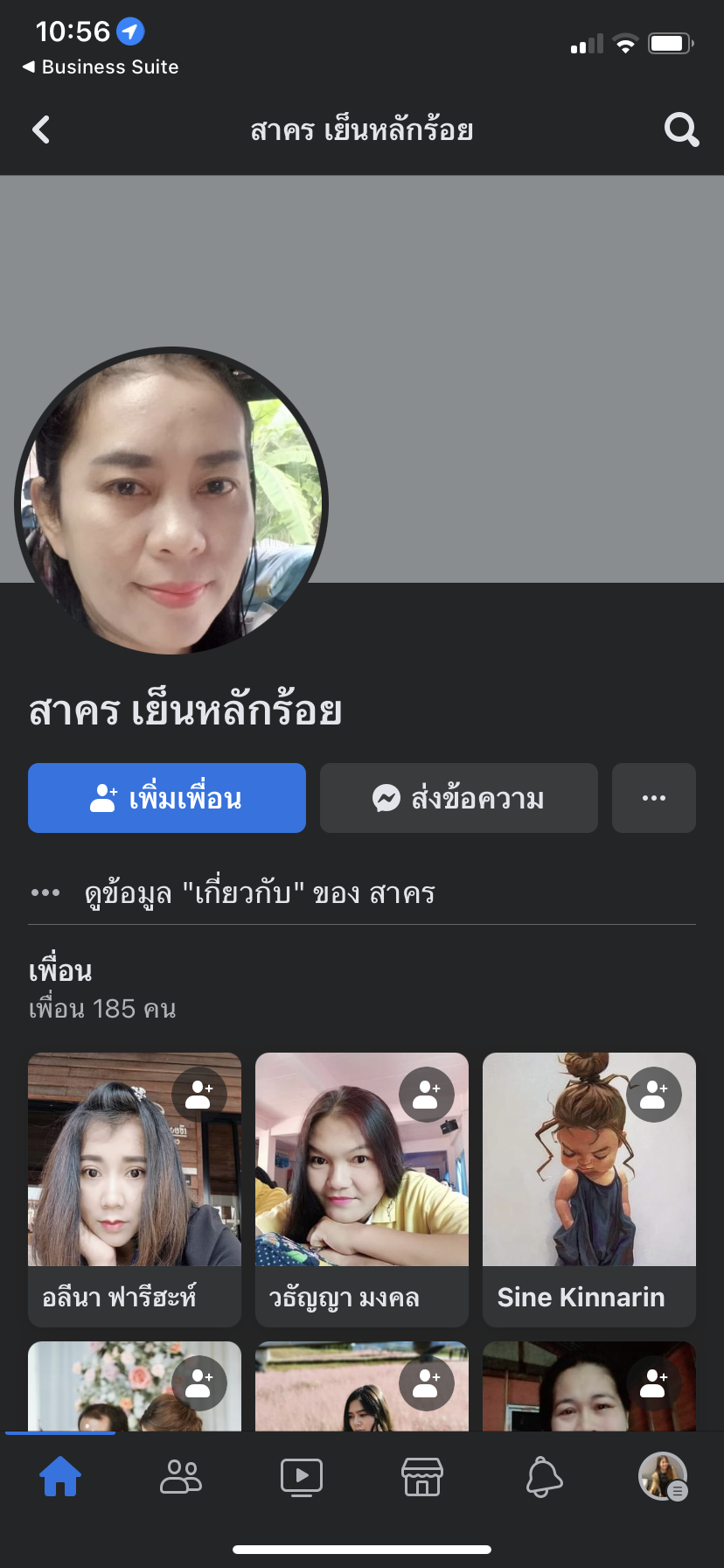Go back using the header arrow
This screenshot has width=724, height=1568.
point(41,129)
